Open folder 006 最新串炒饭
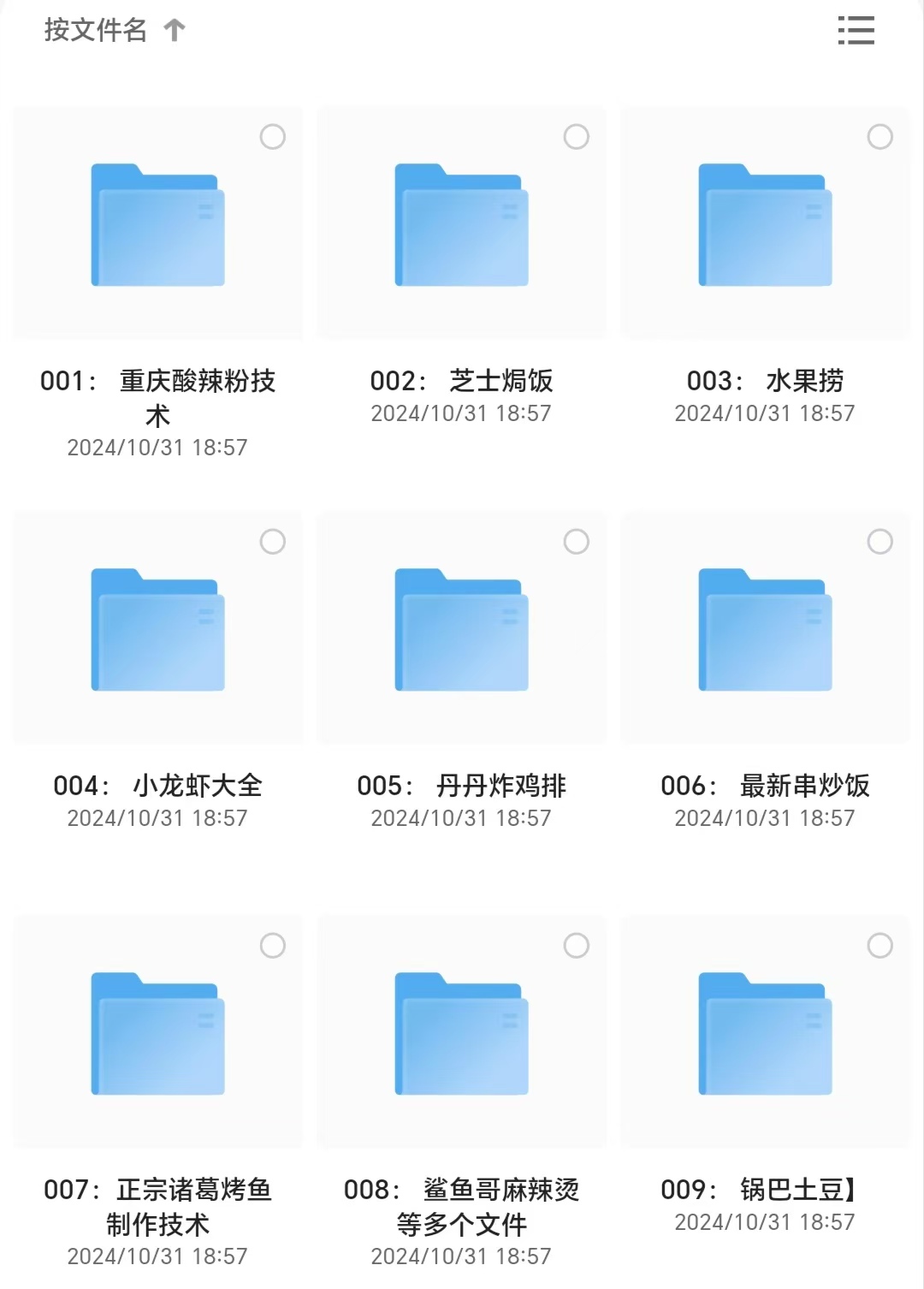Viewport: 924px width, 1289px height. click(x=765, y=630)
